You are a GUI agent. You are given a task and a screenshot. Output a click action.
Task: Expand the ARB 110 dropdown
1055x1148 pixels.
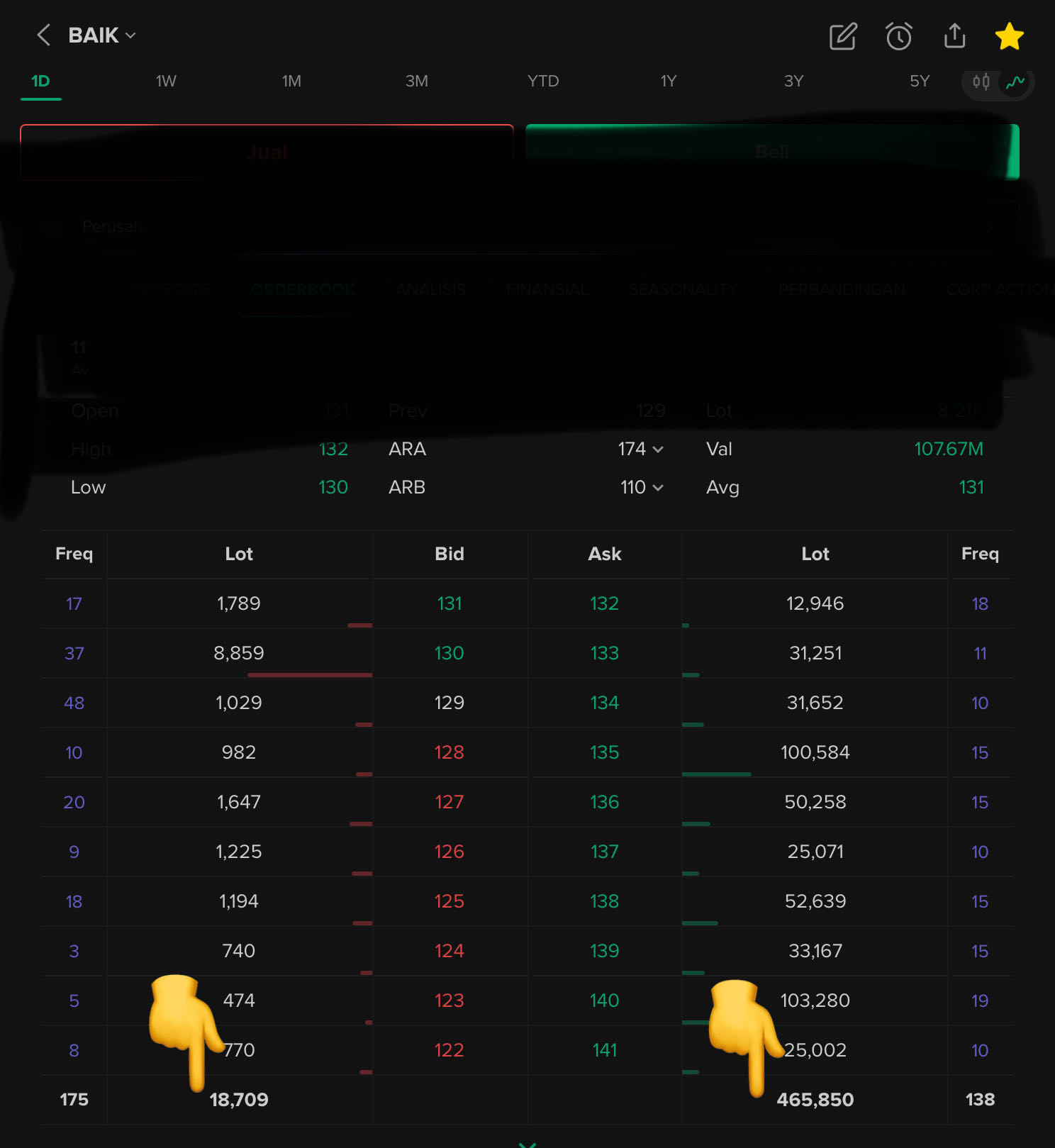[x=641, y=487]
